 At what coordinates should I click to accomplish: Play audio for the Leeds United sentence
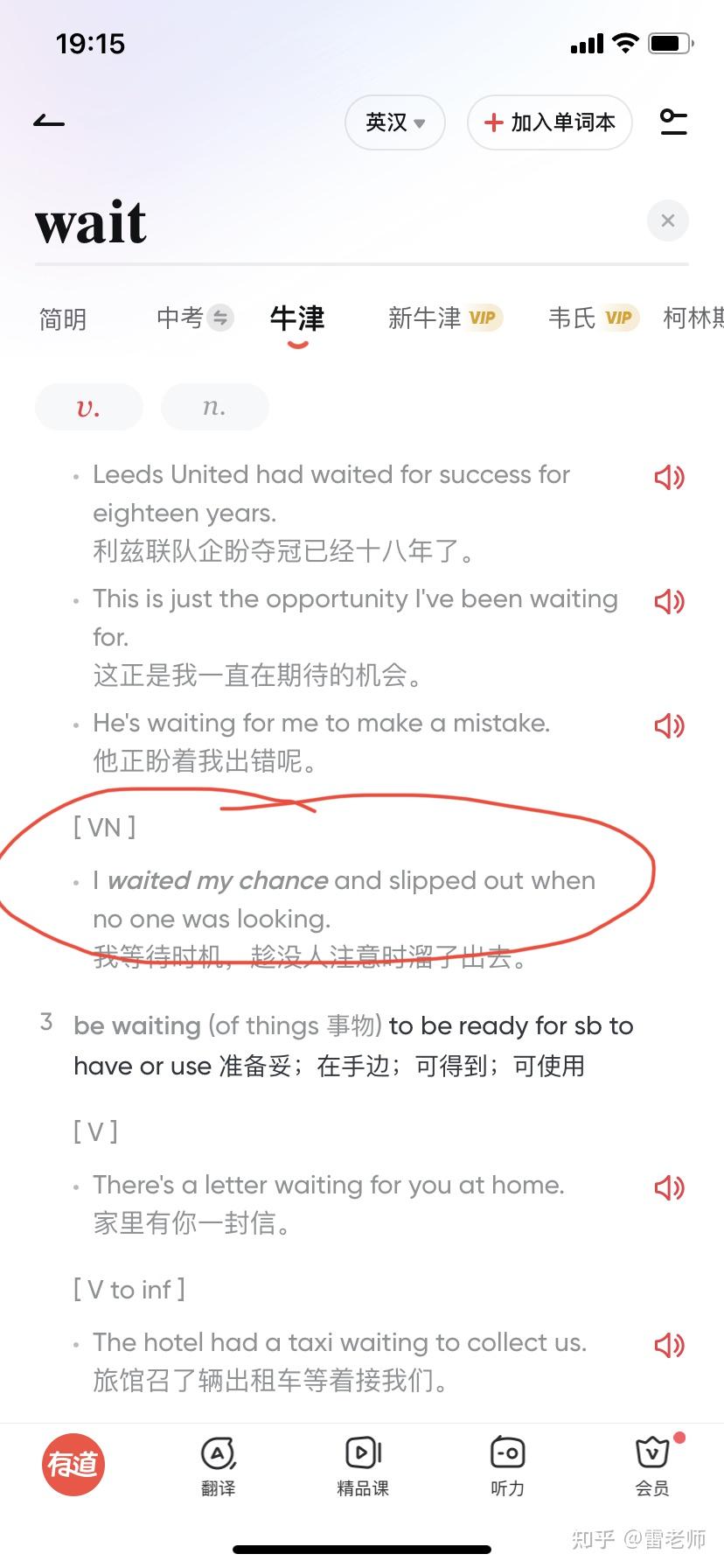(x=669, y=477)
